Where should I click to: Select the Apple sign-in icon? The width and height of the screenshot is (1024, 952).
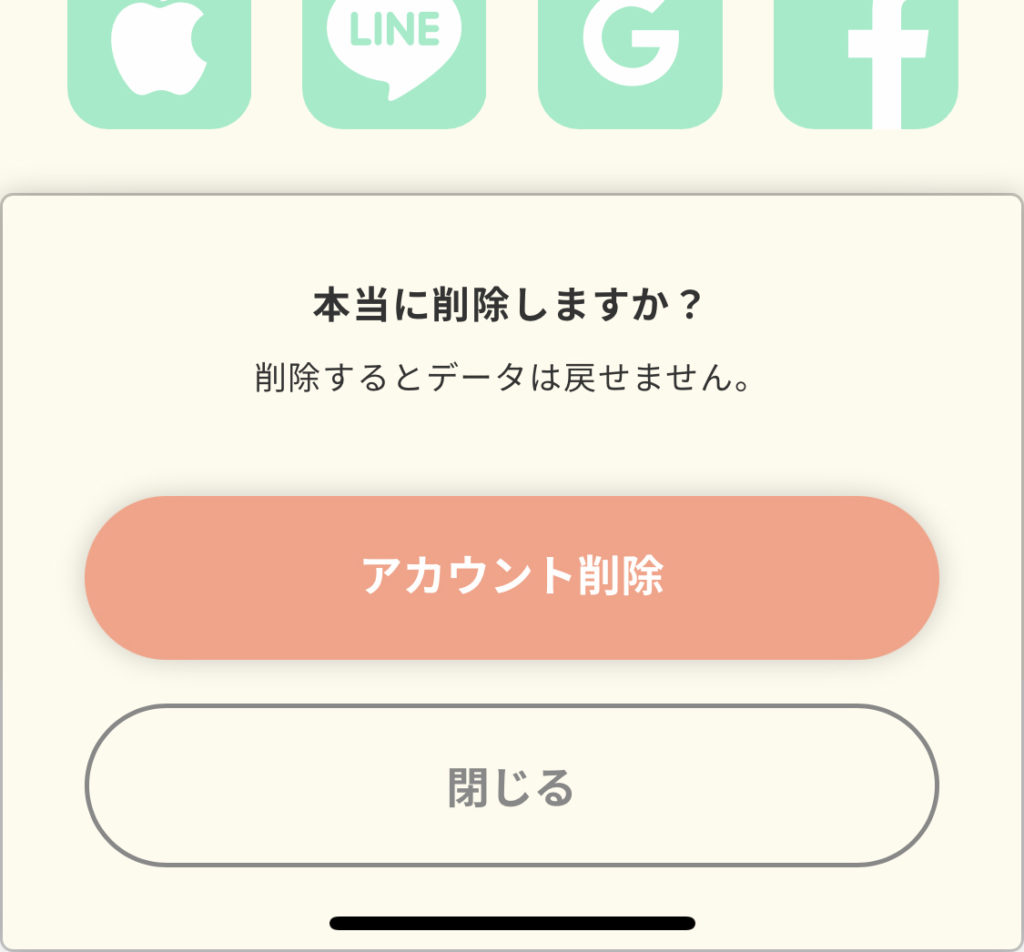pos(159,60)
